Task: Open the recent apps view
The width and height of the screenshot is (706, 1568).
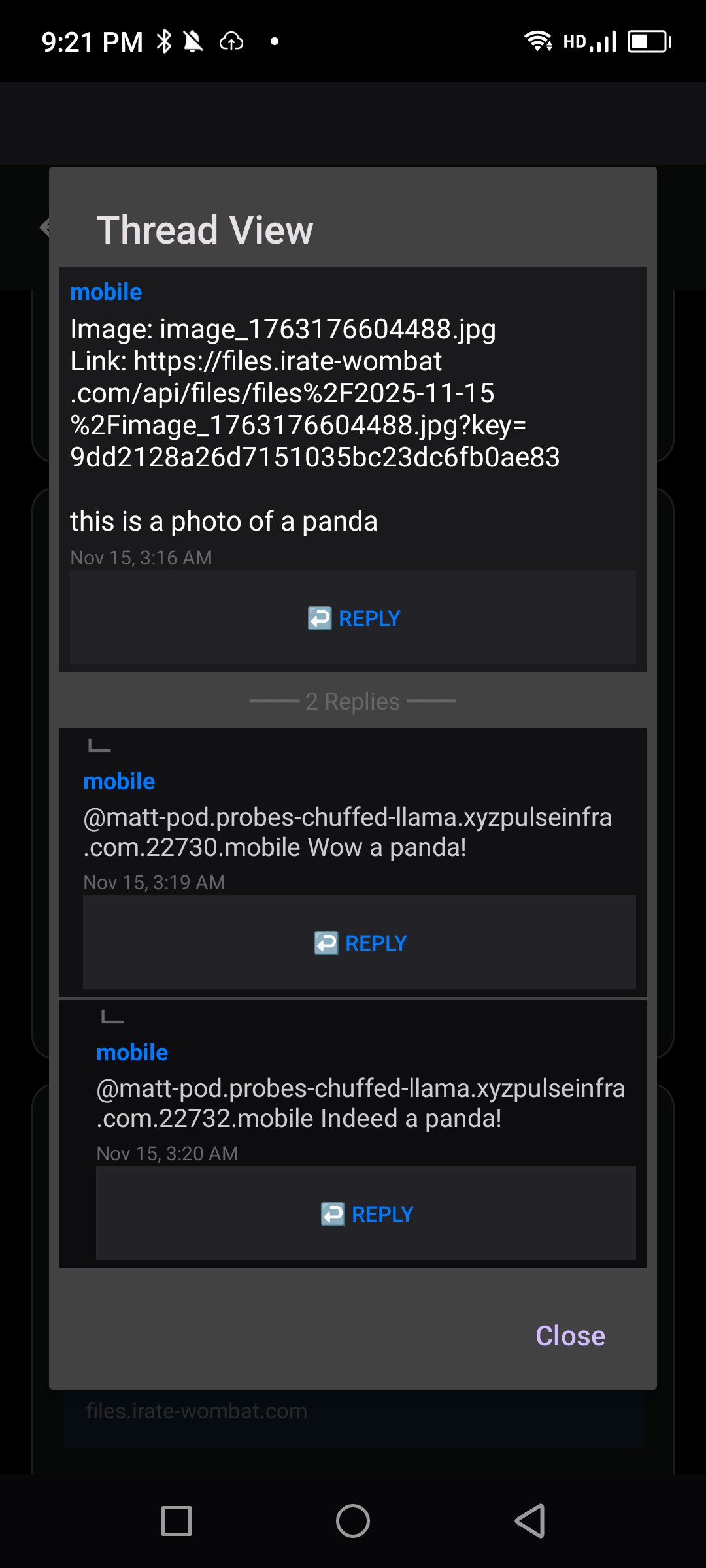Action: (176, 1521)
